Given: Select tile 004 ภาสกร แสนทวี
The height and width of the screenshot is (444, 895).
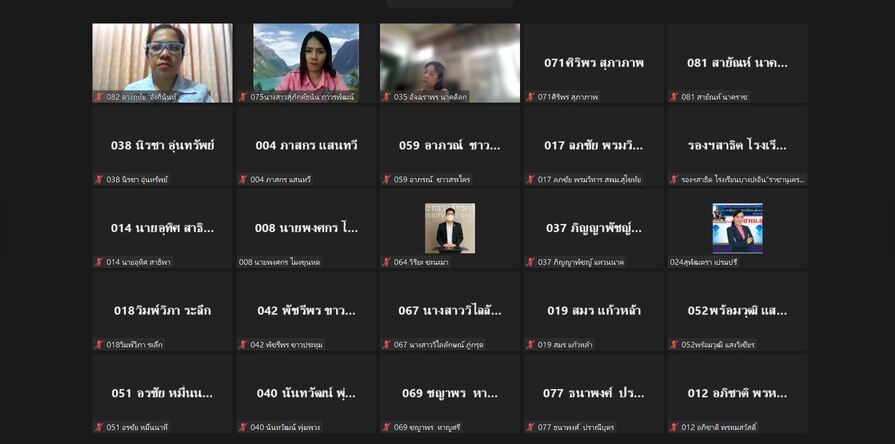Looking at the screenshot, I should [305, 145].
